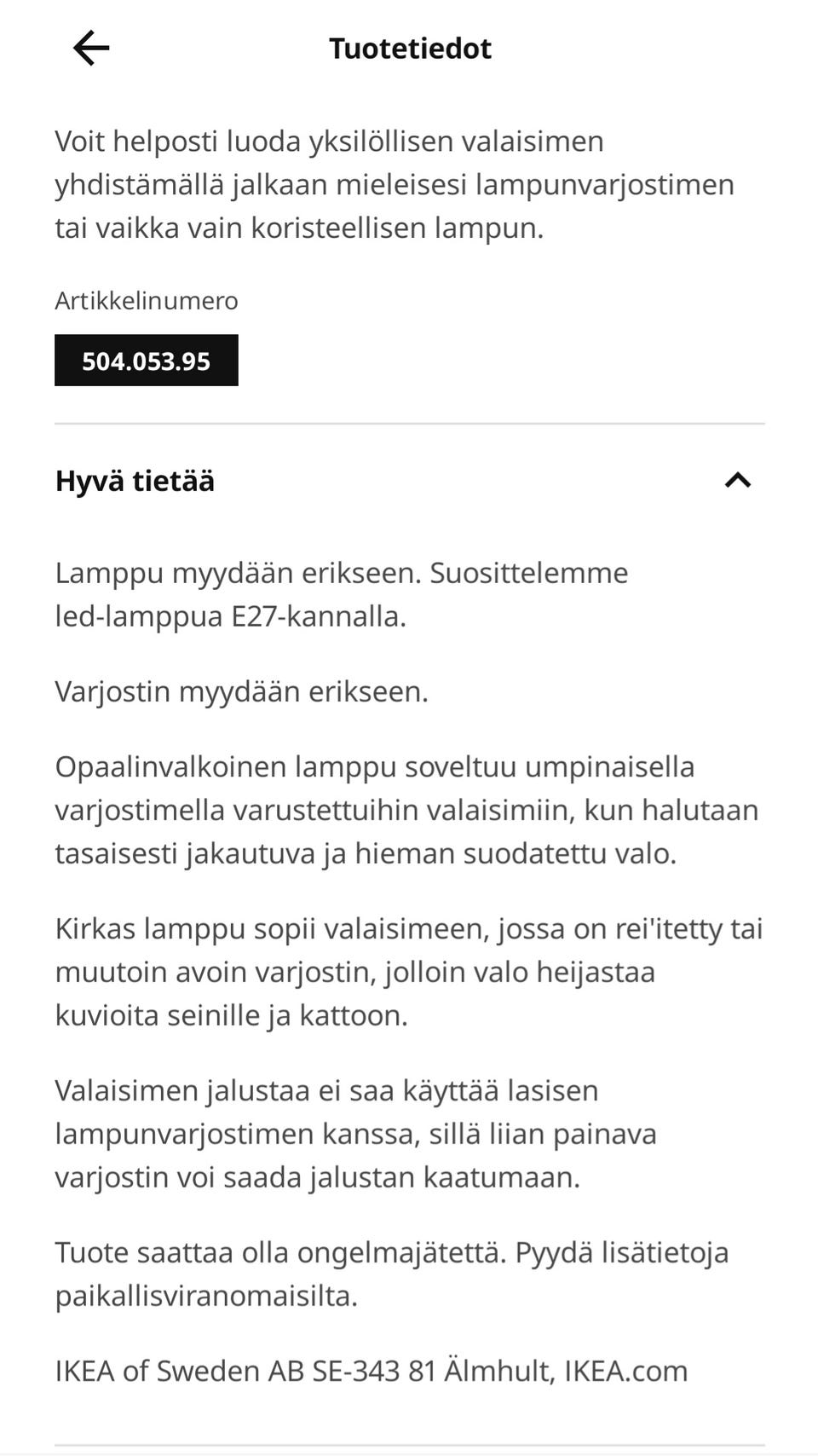Tap the bottom divider line
Viewport: 818px width, 1456px height.
point(409,1441)
